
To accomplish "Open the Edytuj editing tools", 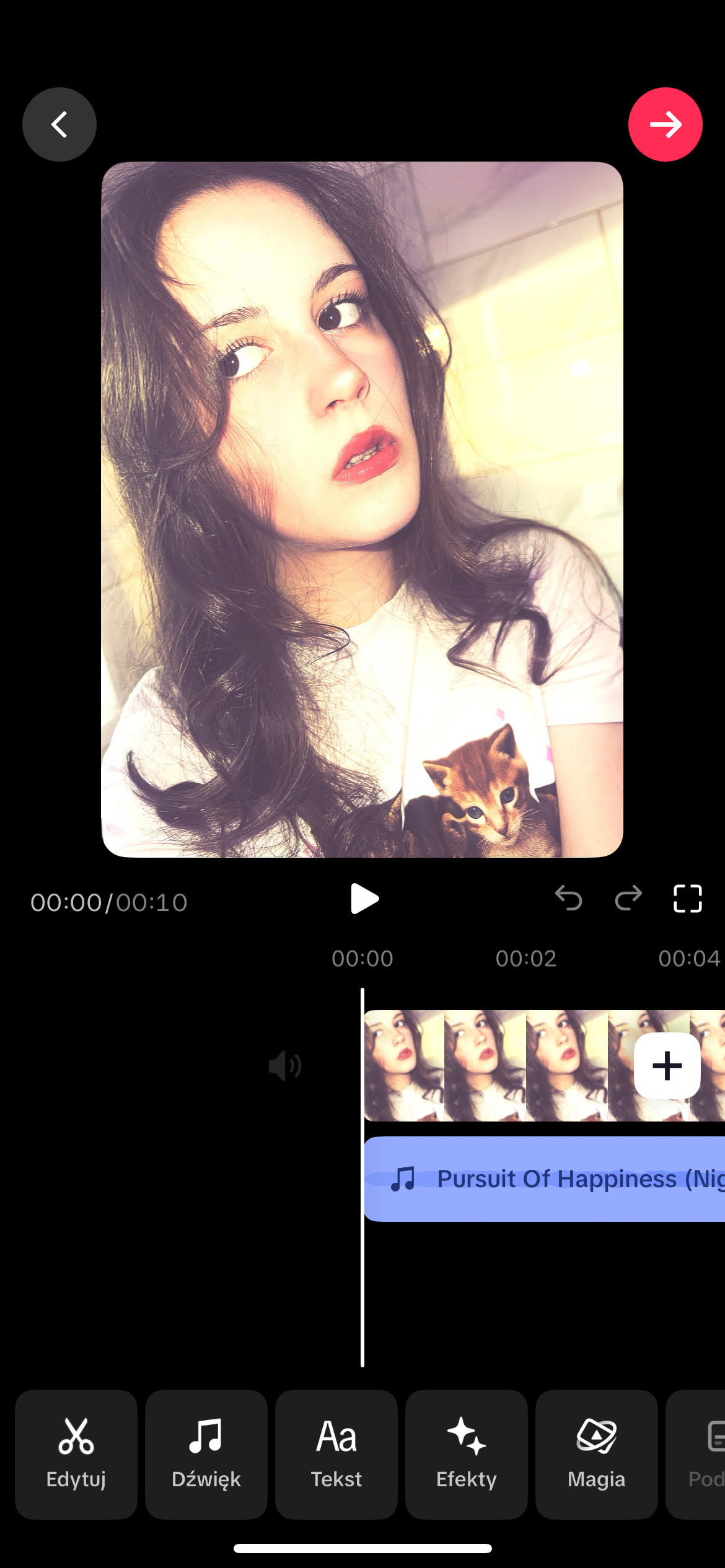I will click(x=76, y=1454).
